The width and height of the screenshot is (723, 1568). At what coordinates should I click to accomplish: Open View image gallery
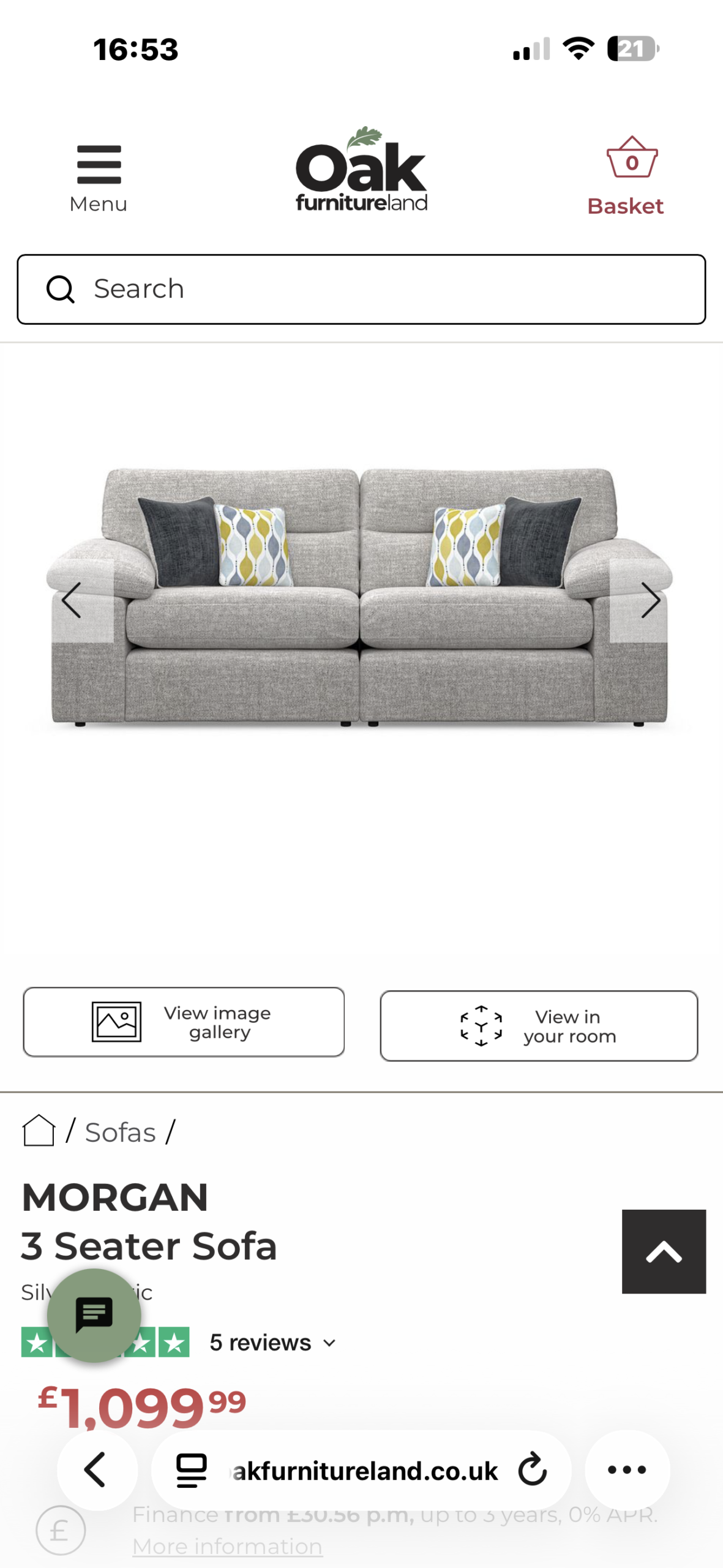[184, 1022]
